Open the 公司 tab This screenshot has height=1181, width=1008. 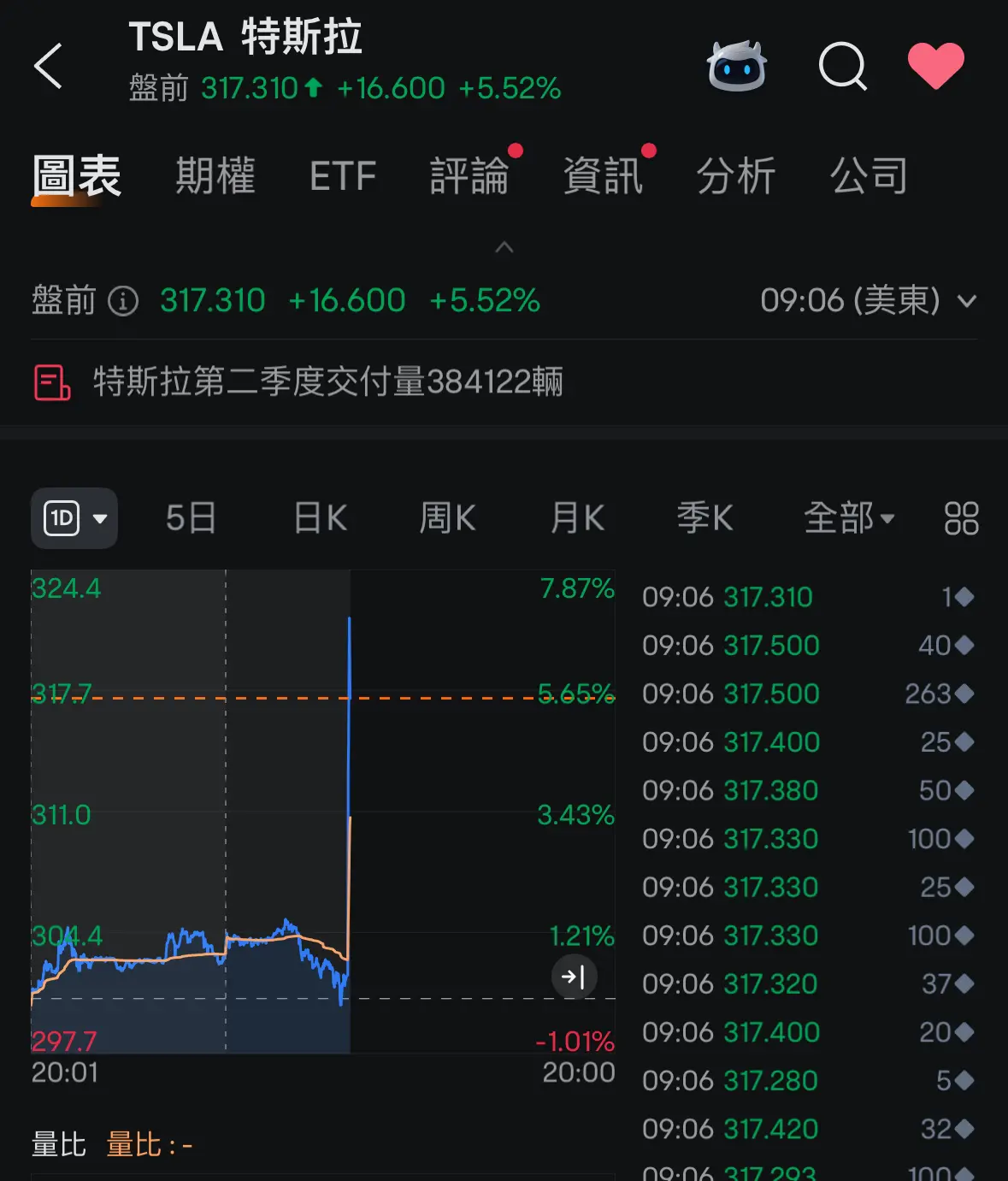click(869, 176)
